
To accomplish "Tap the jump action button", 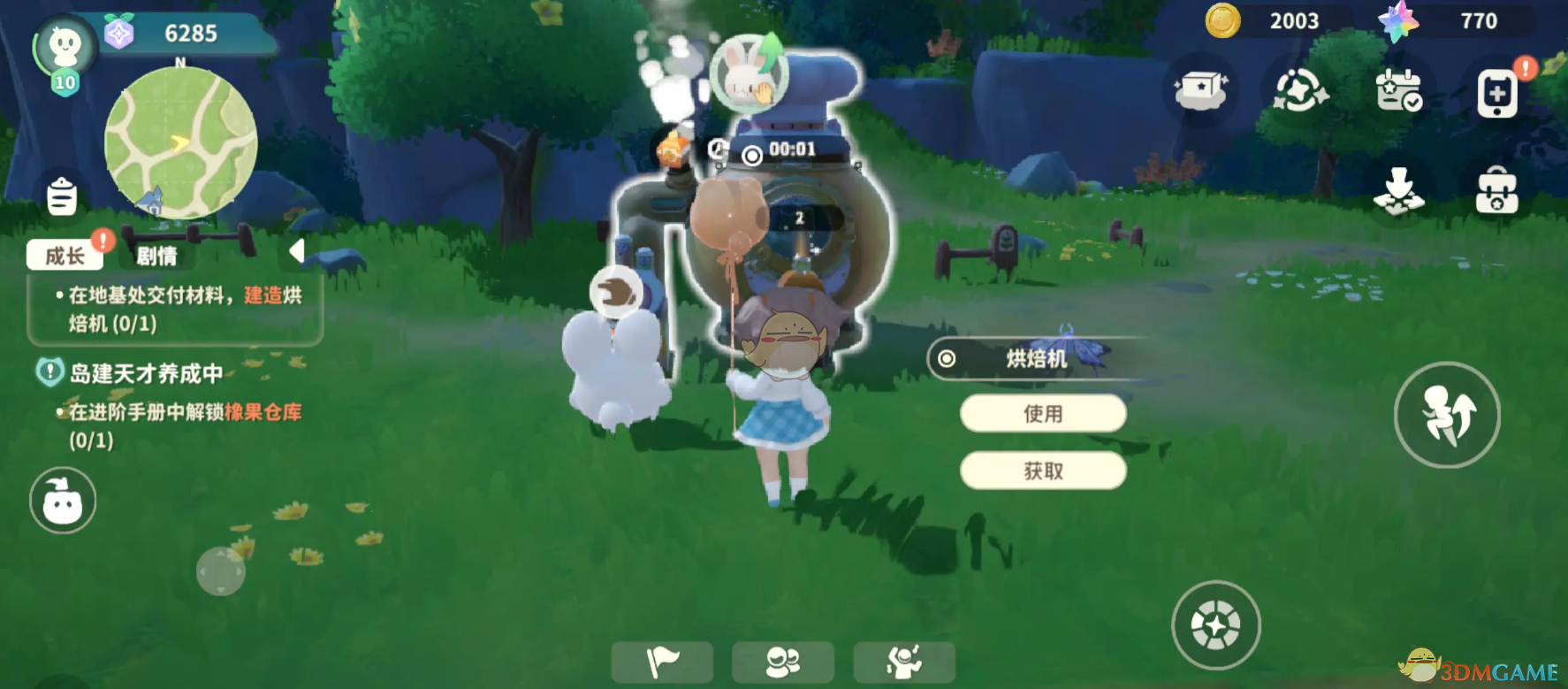I will tap(1446, 414).
